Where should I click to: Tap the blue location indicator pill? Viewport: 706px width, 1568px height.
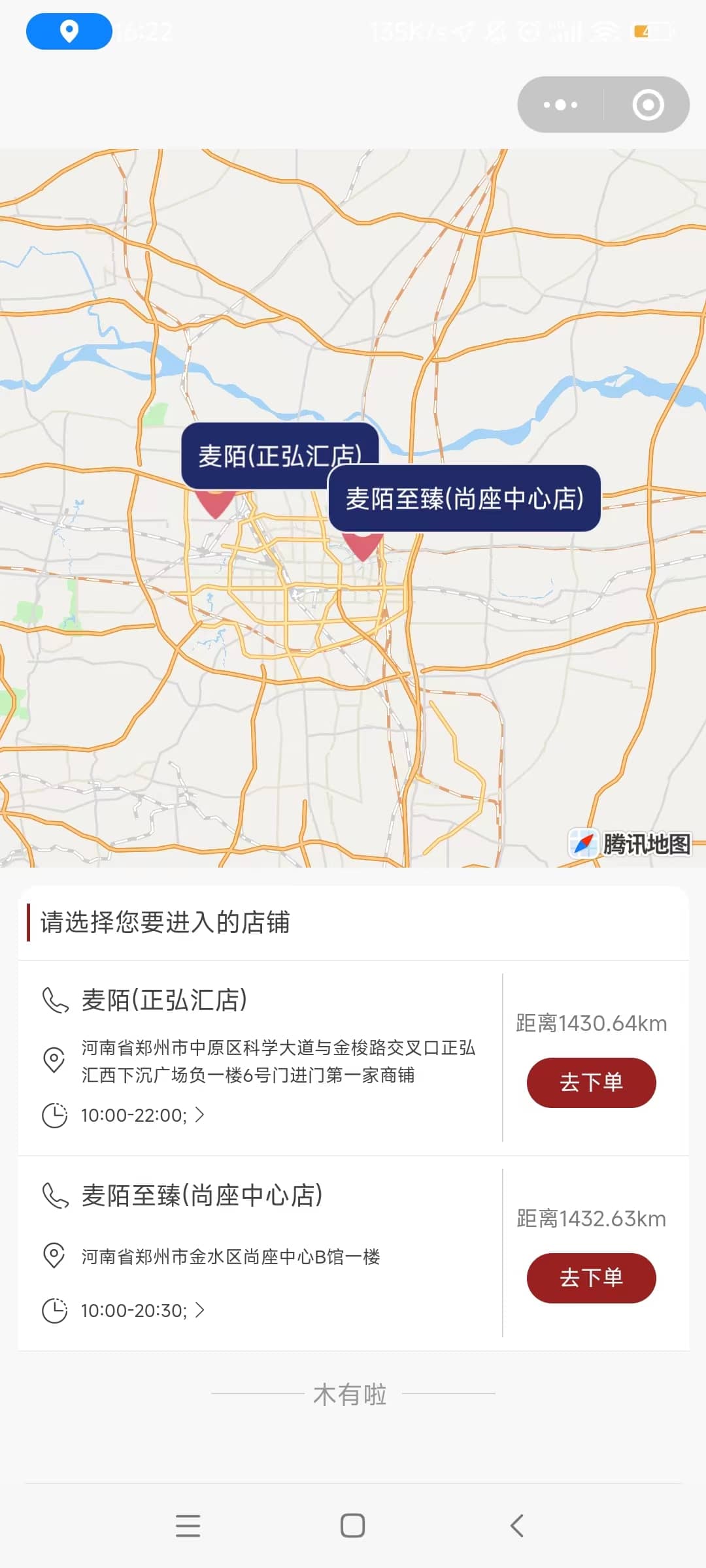pyautogui.click(x=69, y=31)
